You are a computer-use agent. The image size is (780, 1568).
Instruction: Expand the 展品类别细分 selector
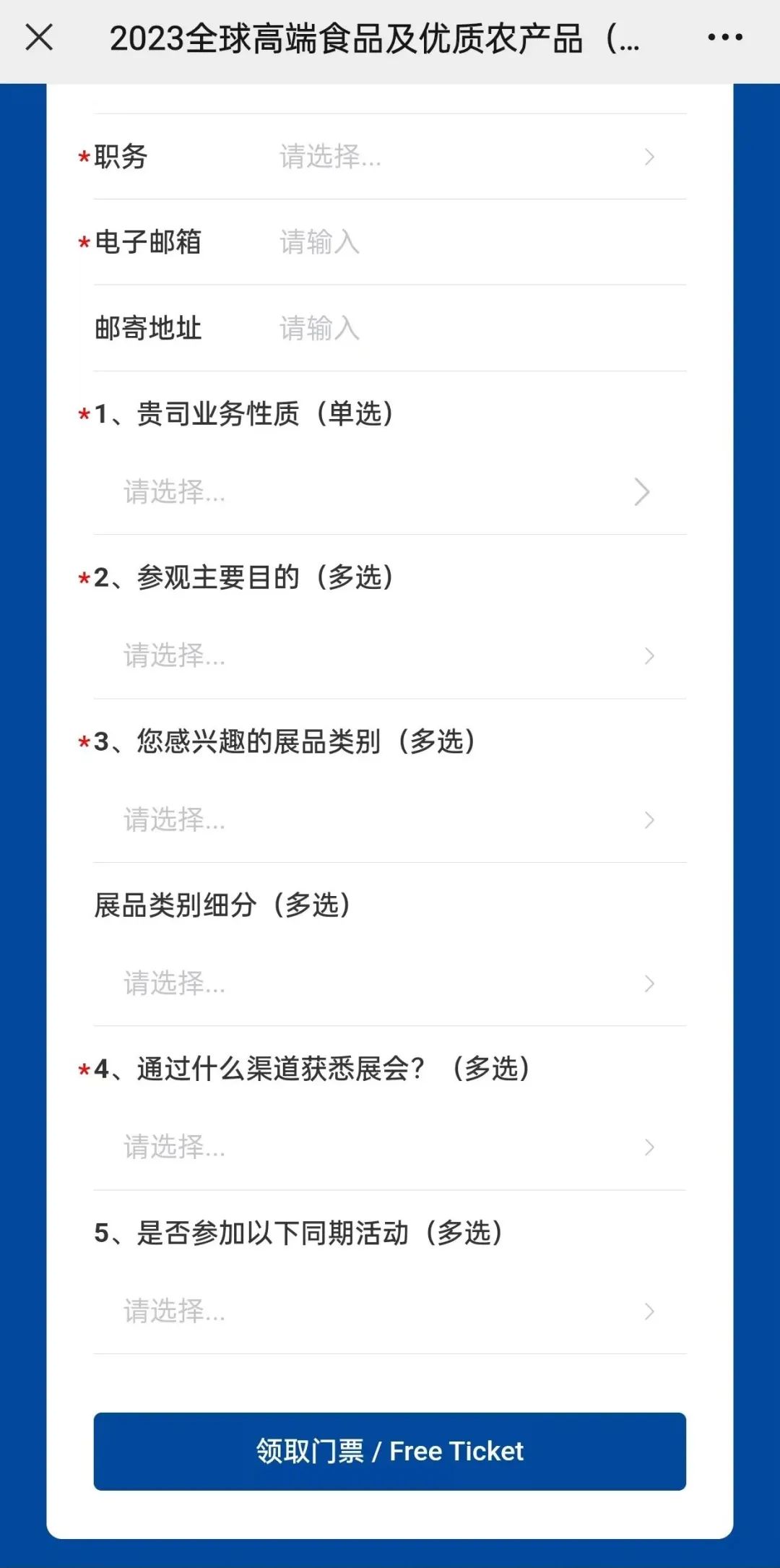coord(390,984)
